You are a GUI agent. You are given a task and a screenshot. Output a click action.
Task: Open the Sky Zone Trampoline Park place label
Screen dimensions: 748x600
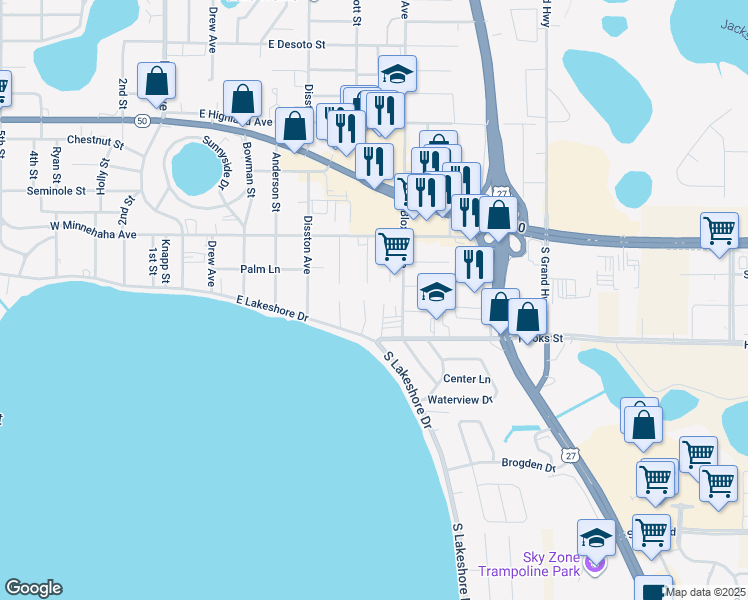click(x=530, y=564)
